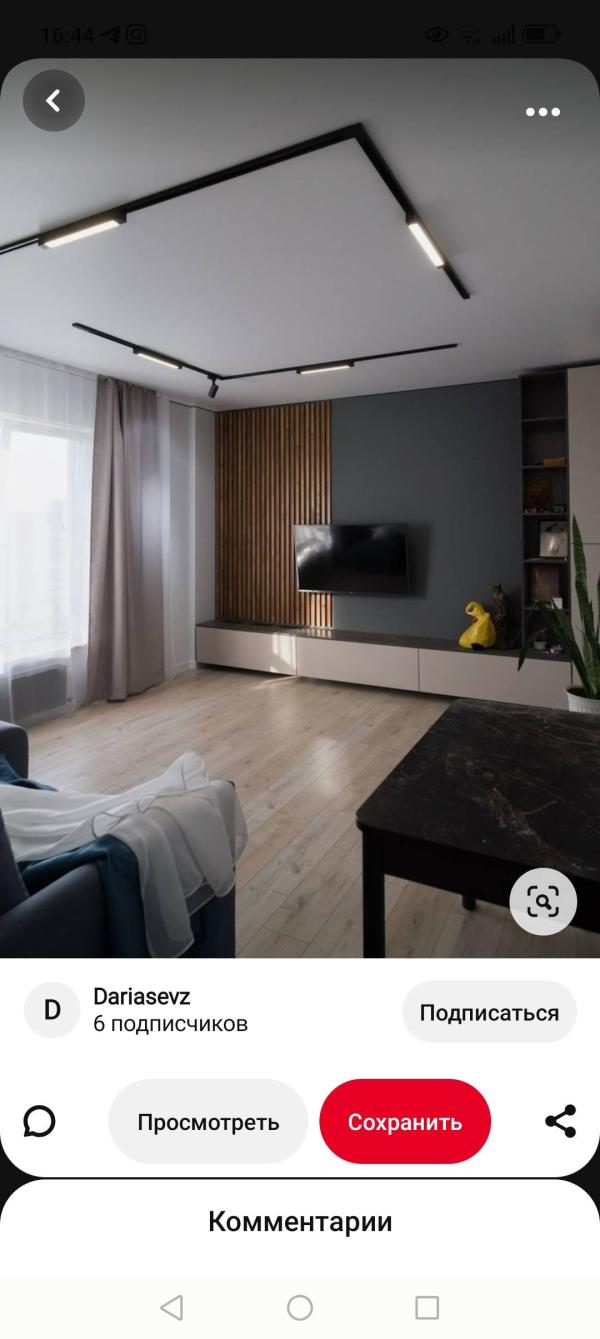This screenshot has width=600, height=1339.
Task: Share this pin
Action: point(561,1121)
